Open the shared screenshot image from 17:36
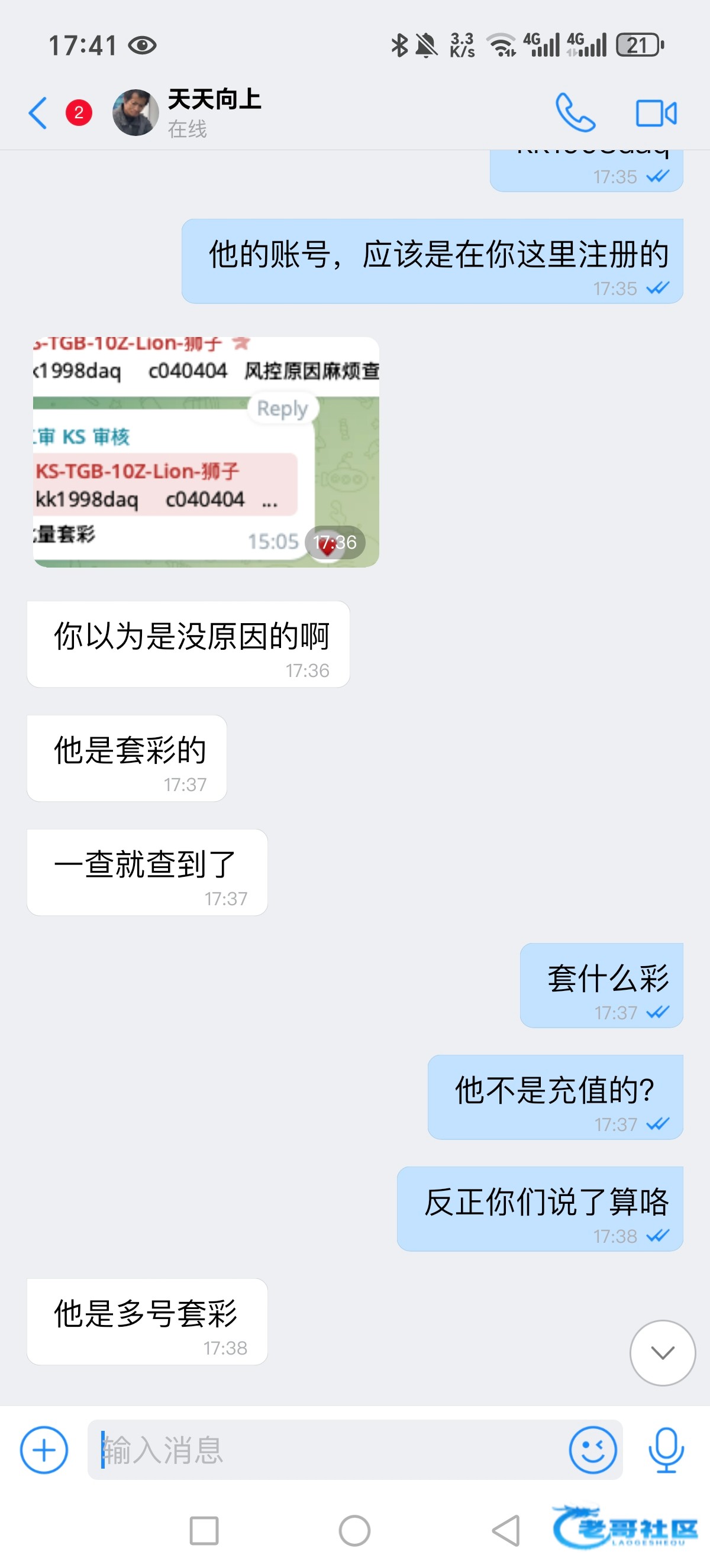 click(x=206, y=452)
